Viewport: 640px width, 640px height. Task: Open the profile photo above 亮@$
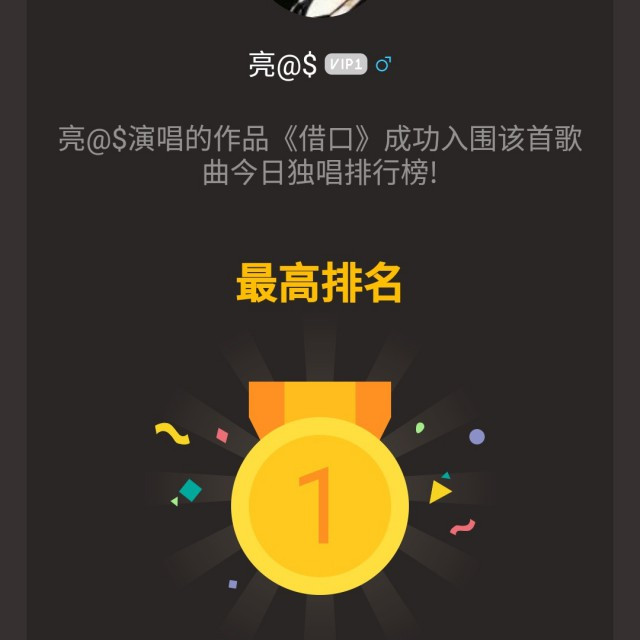320,8
